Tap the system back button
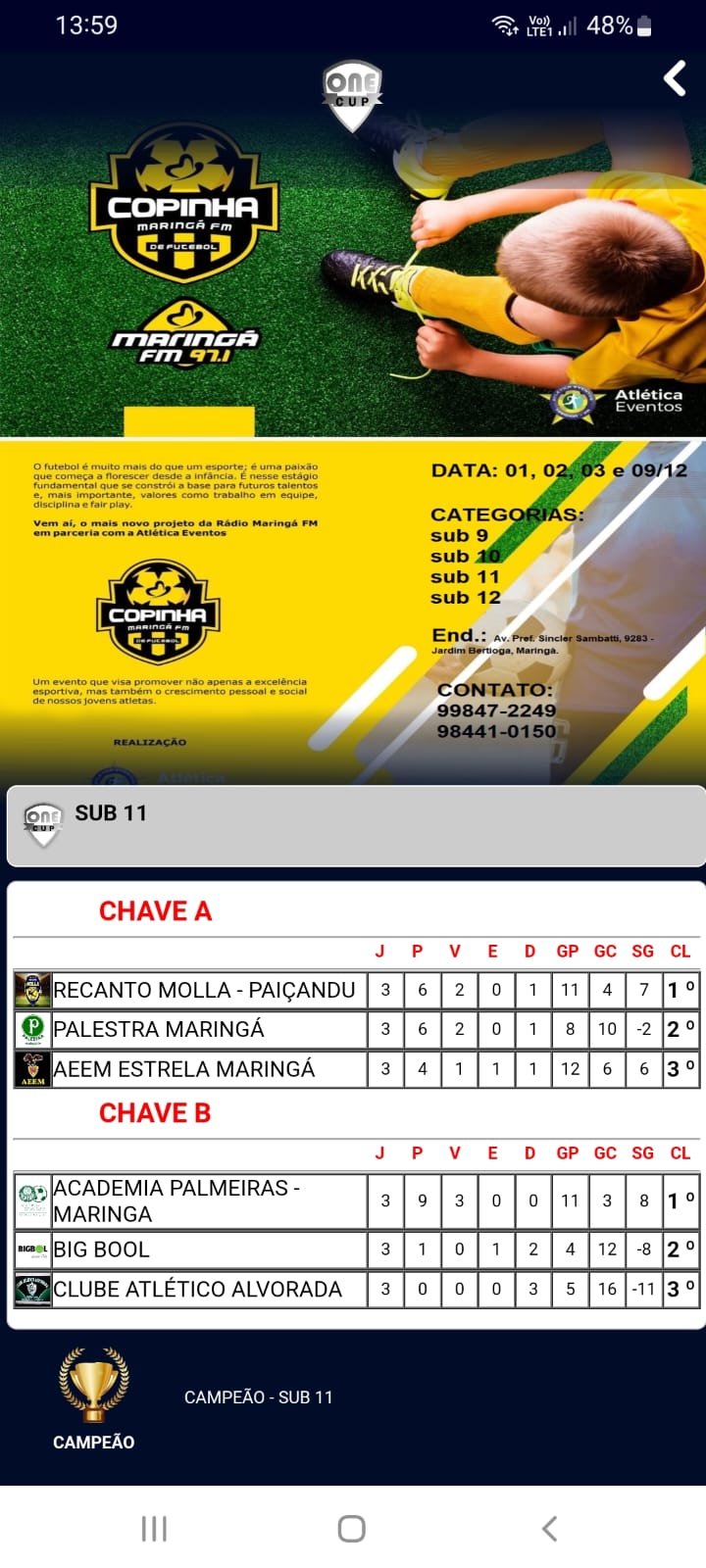 [550, 1528]
